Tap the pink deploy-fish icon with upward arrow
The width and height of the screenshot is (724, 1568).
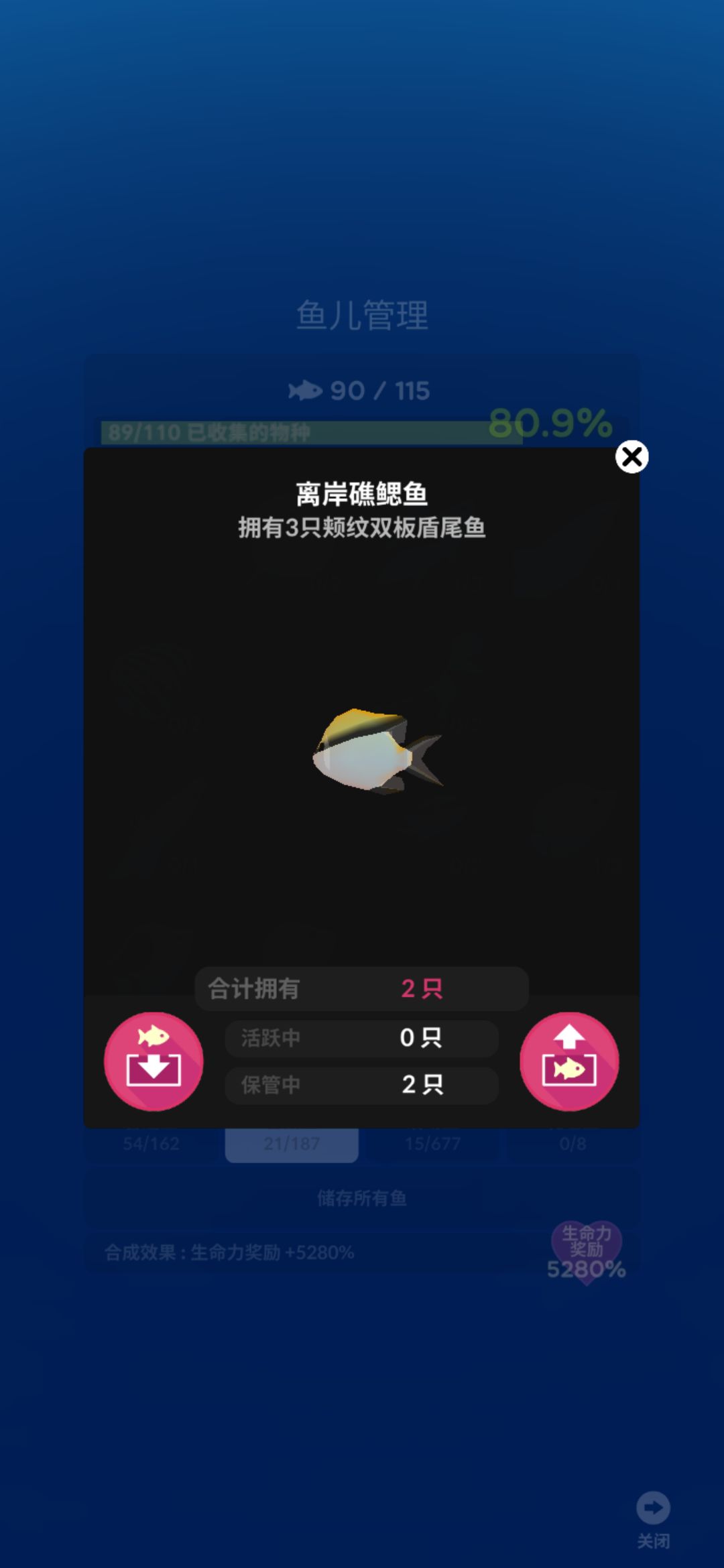(570, 1061)
